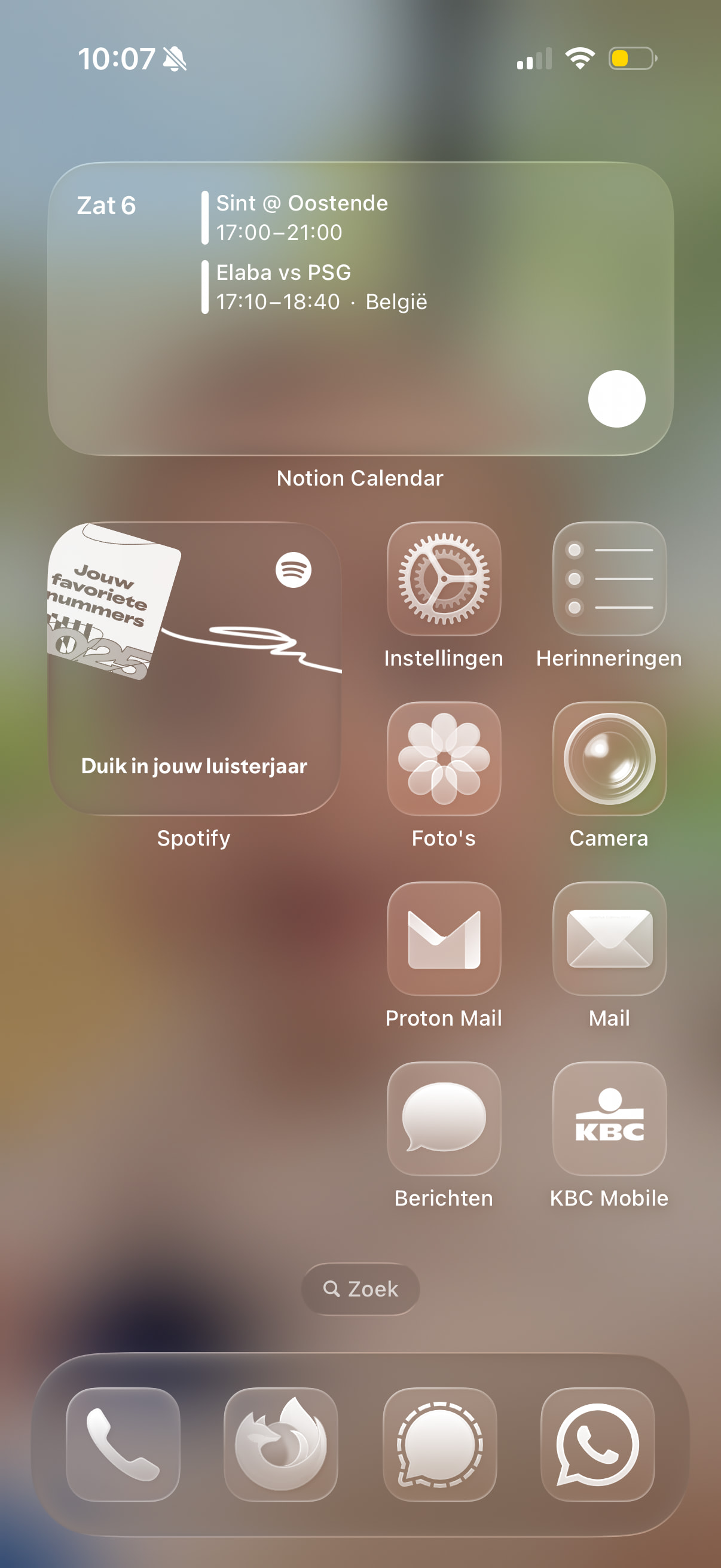Open Spotify widget 'Duik in jouw luisterjaar'
Viewport: 721px width, 1568px height.
click(x=194, y=669)
